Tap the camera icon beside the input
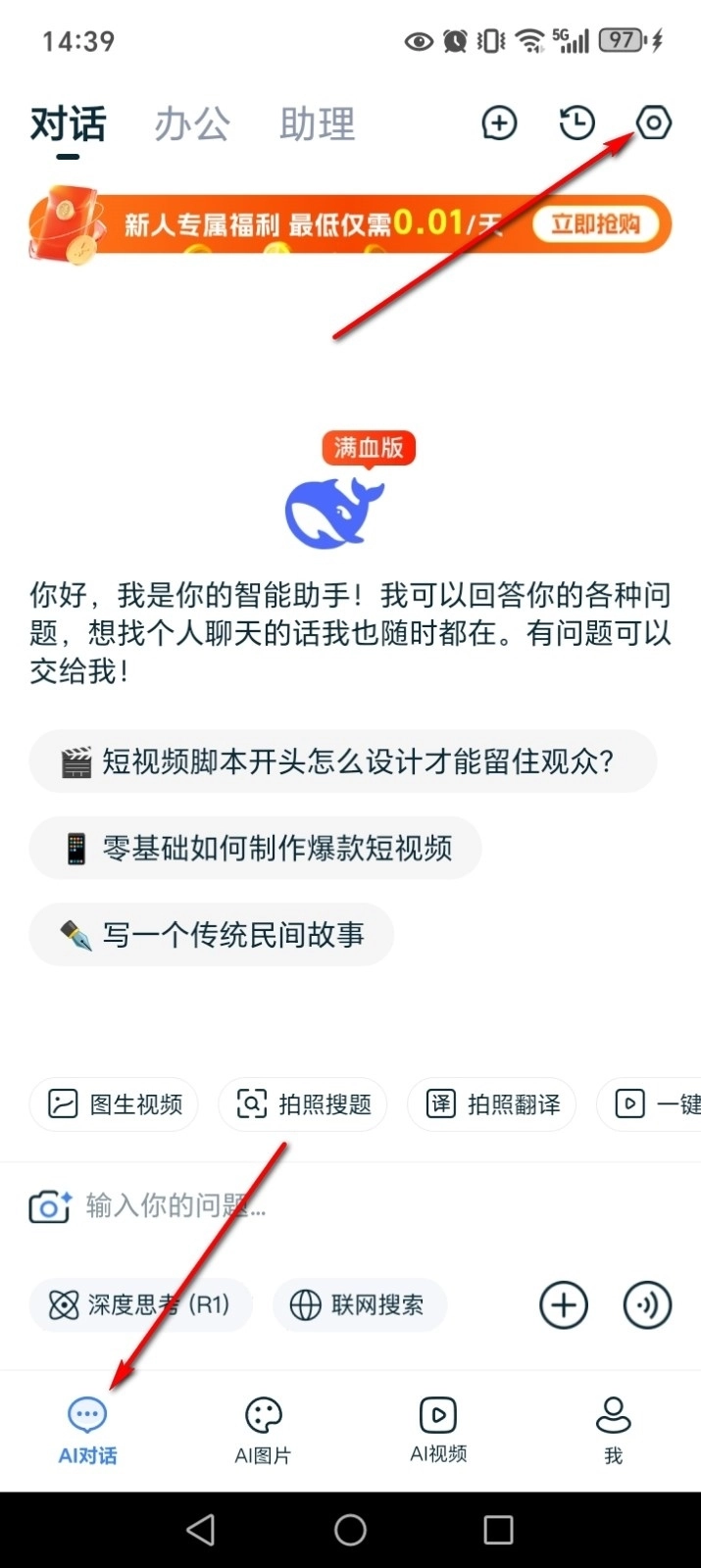Screen dimensions: 701x1568 [x=49, y=1206]
